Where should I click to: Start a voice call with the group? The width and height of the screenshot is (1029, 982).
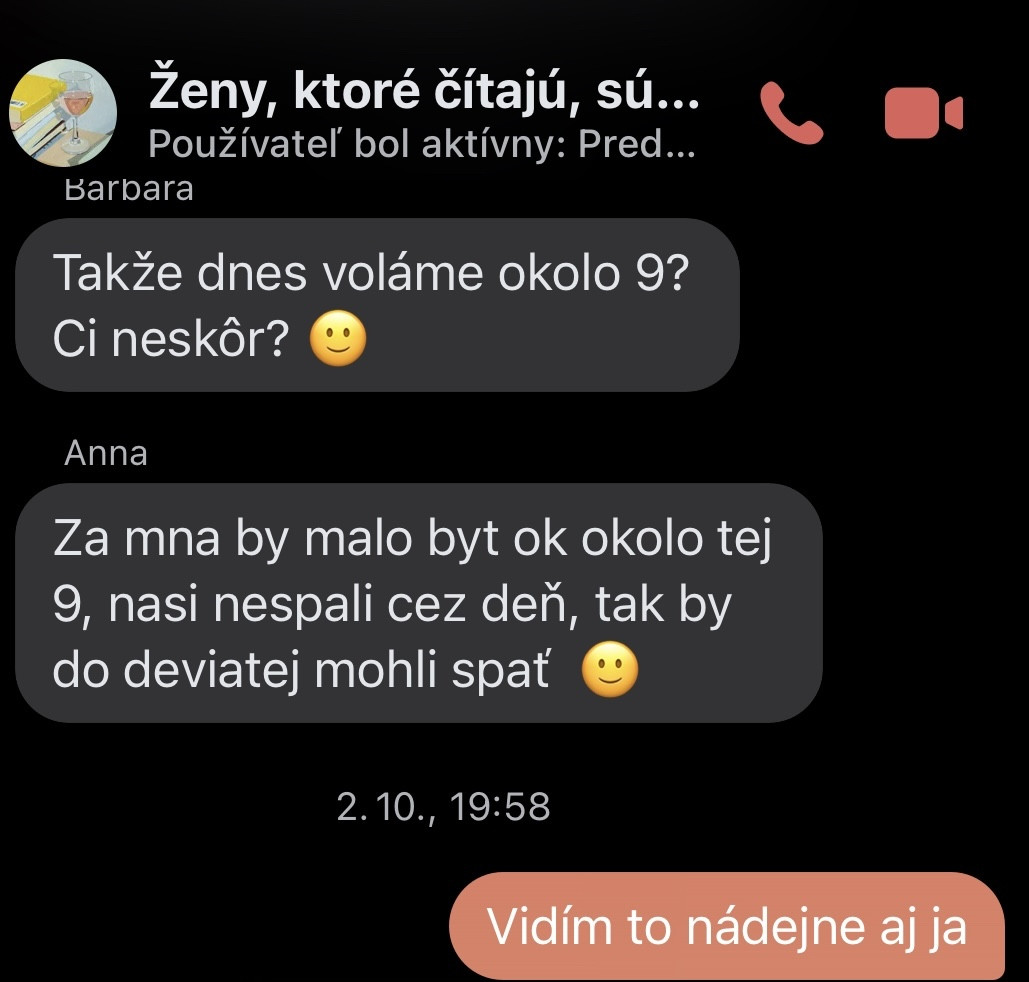791,112
